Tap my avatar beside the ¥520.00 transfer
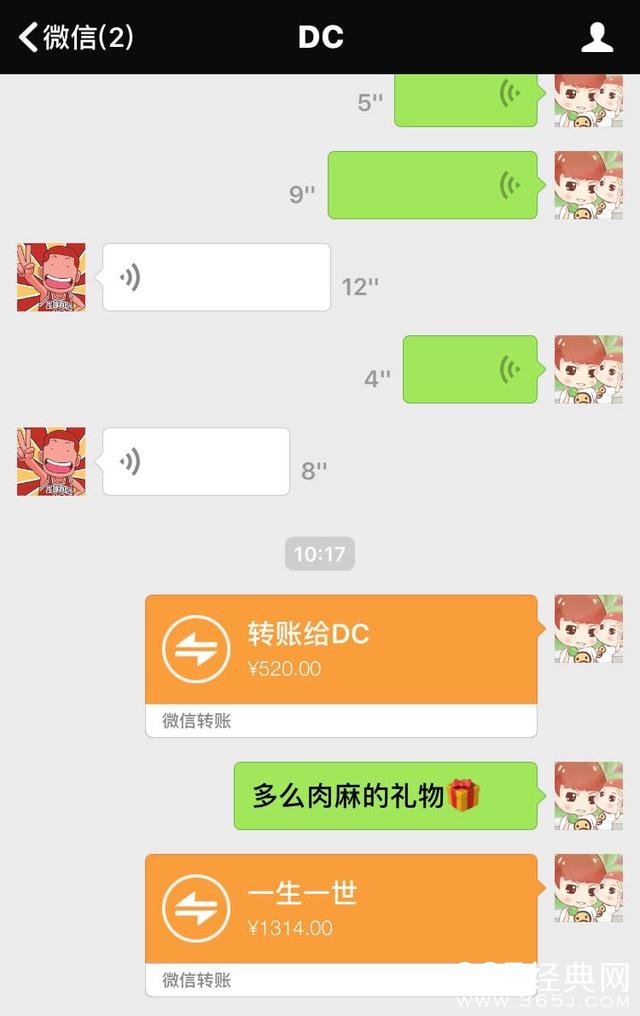This screenshot has width=640, height=1016. tap(588, 629)
